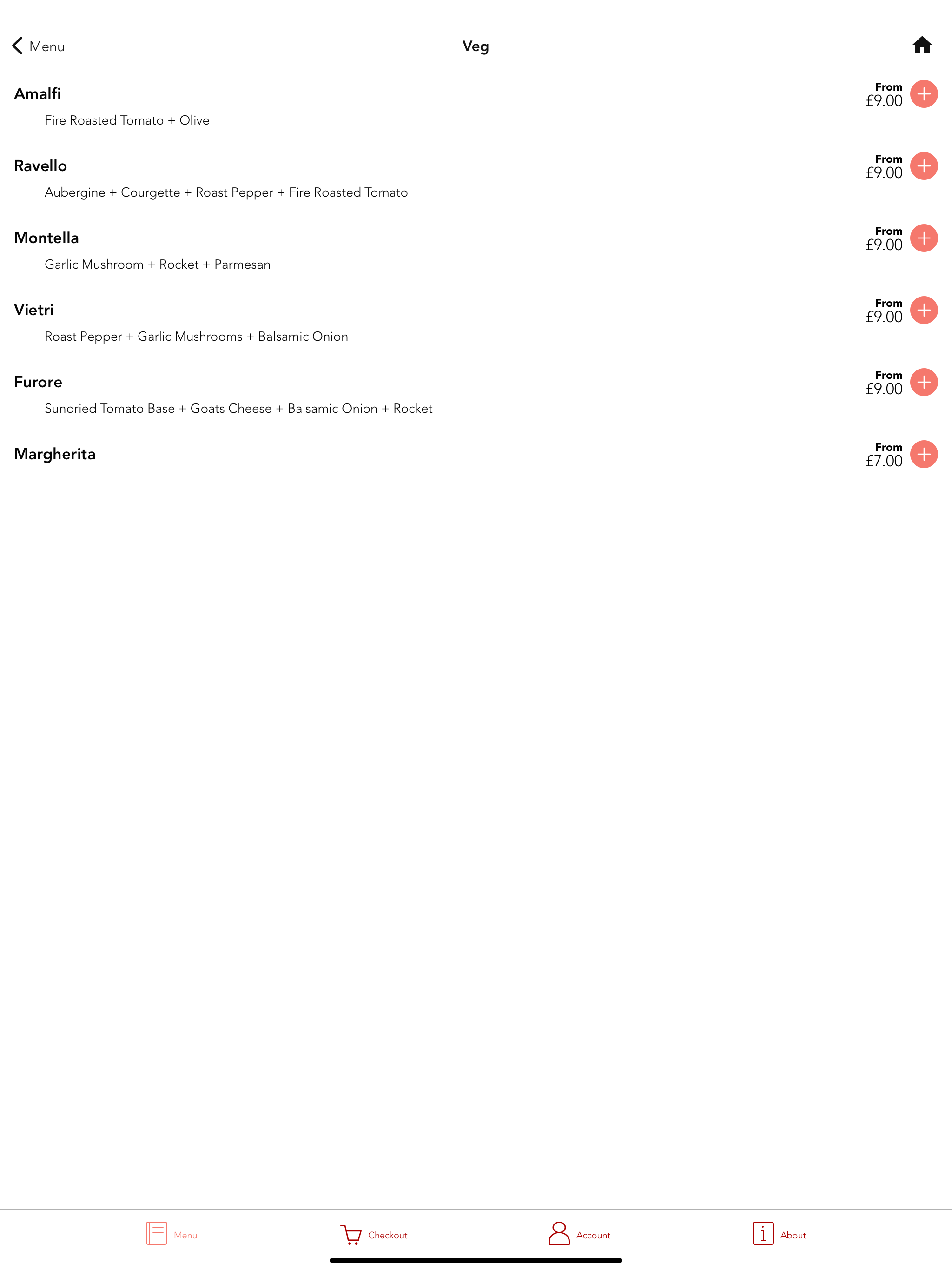952x1270 pixels.
Task: Select the Account label in the bottom bar
Action: [x=593, y=1235]
